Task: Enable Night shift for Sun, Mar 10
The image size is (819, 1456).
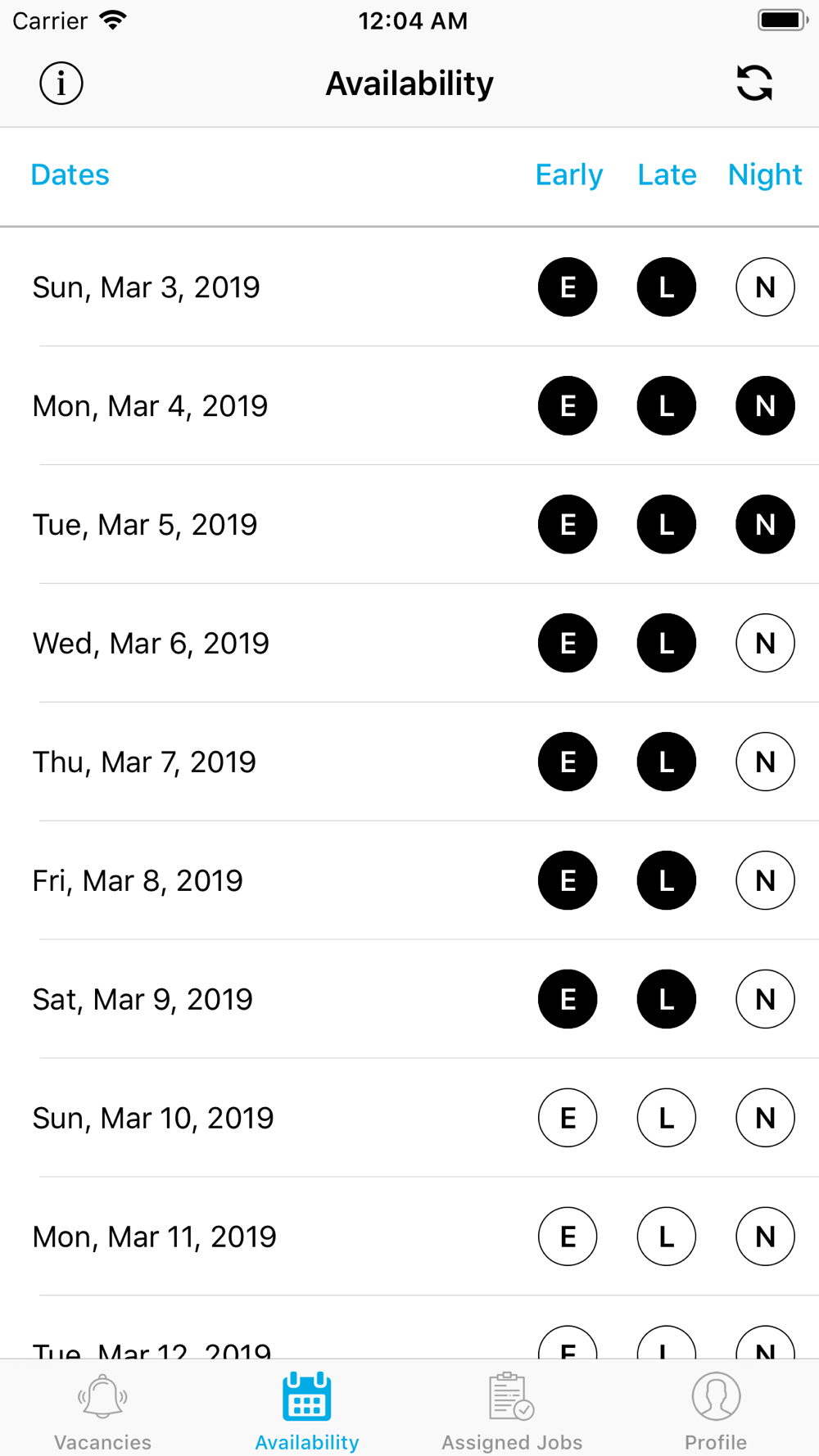Action: click(x=765, y=1119)
